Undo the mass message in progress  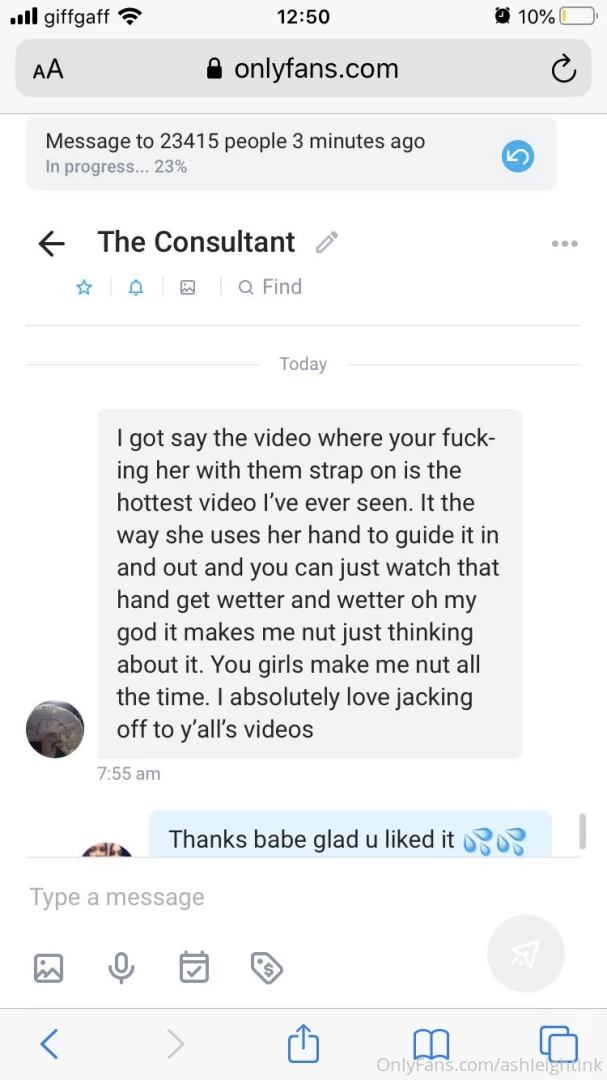pyautogui.click(x=518, y=158)
